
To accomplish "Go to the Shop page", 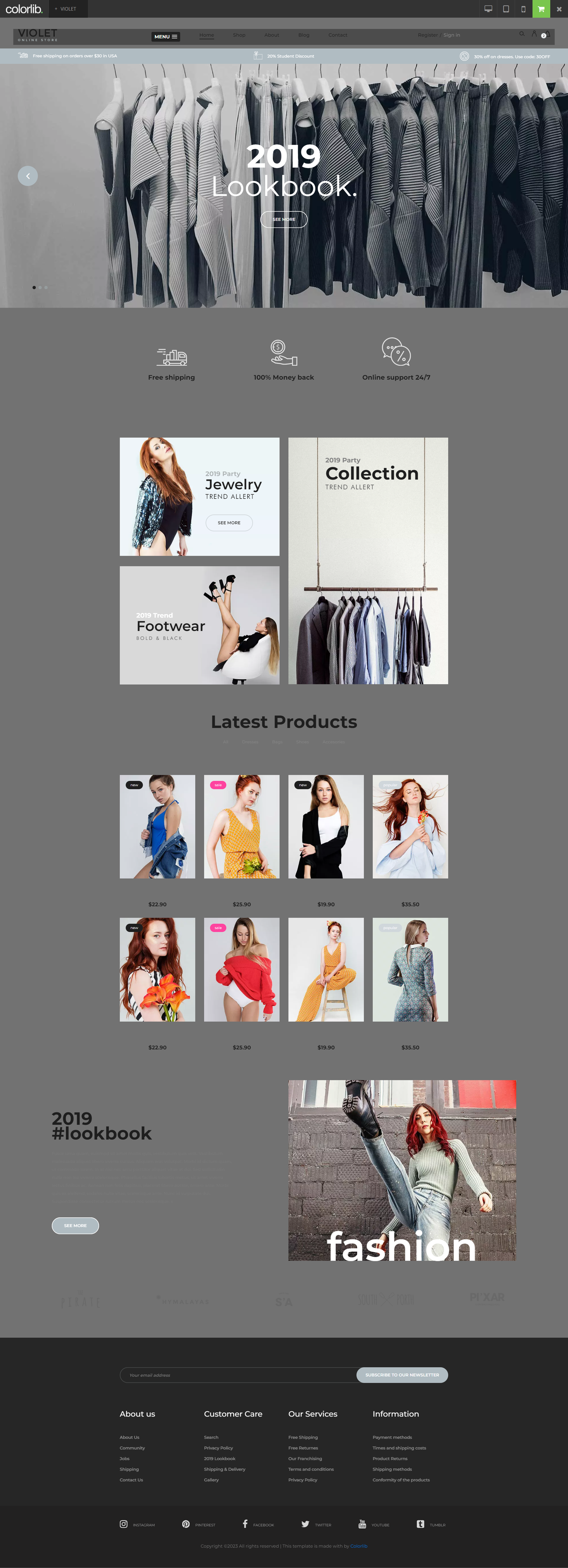I will [x=239, y=35].
